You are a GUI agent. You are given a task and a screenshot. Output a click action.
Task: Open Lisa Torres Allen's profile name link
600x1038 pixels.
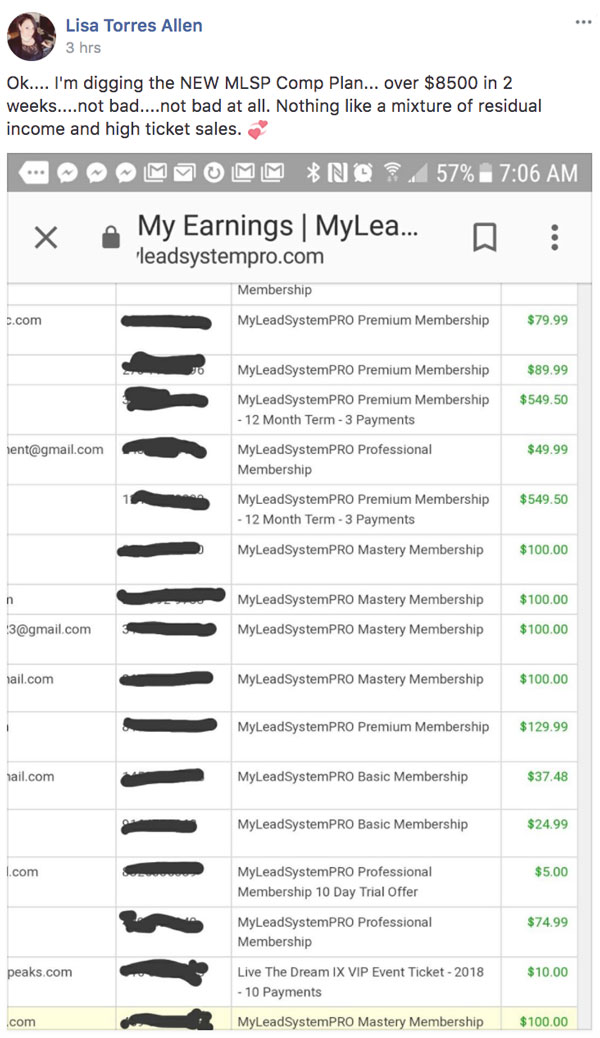pos(134,26)
